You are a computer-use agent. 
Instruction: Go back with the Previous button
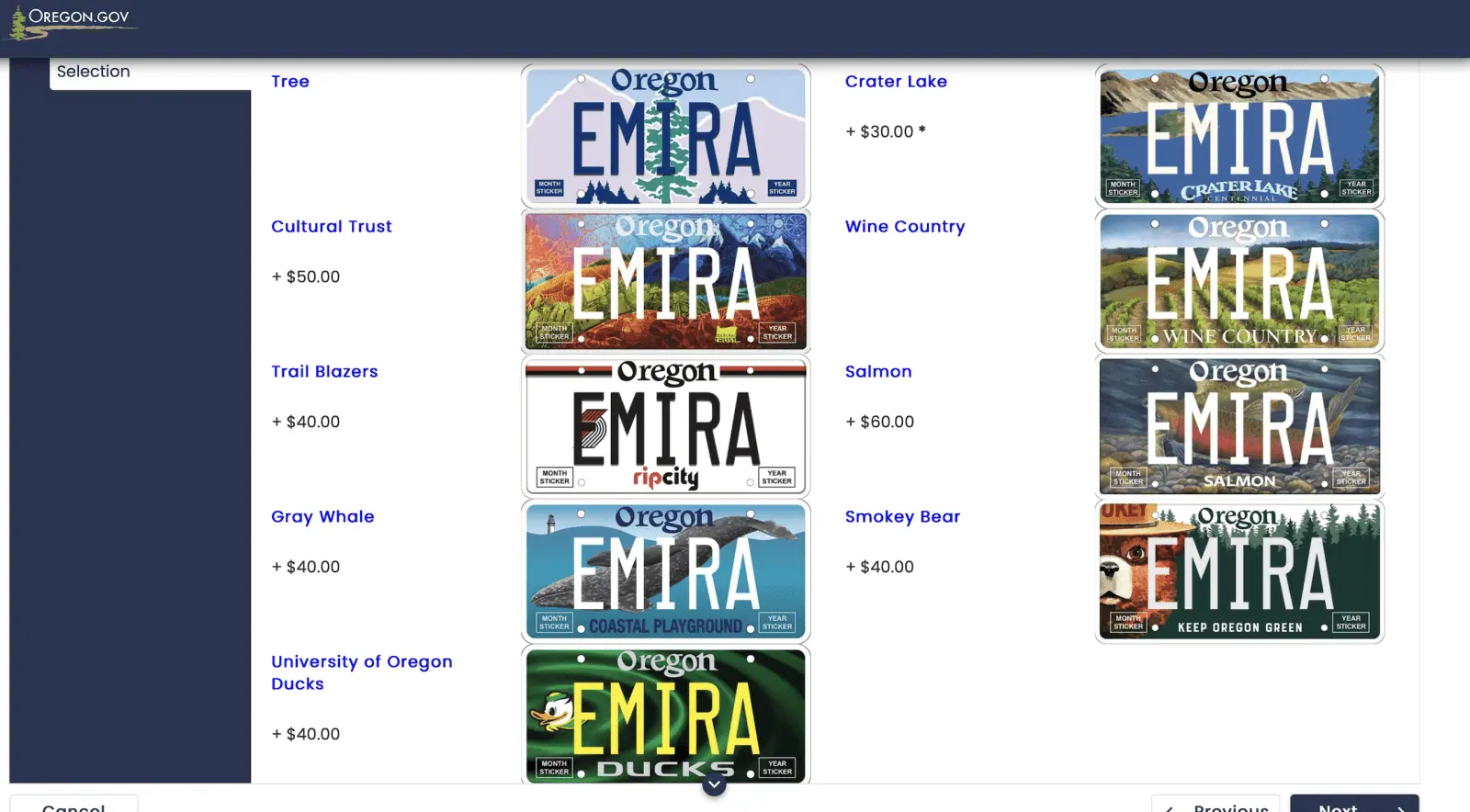coord(1216,805)
